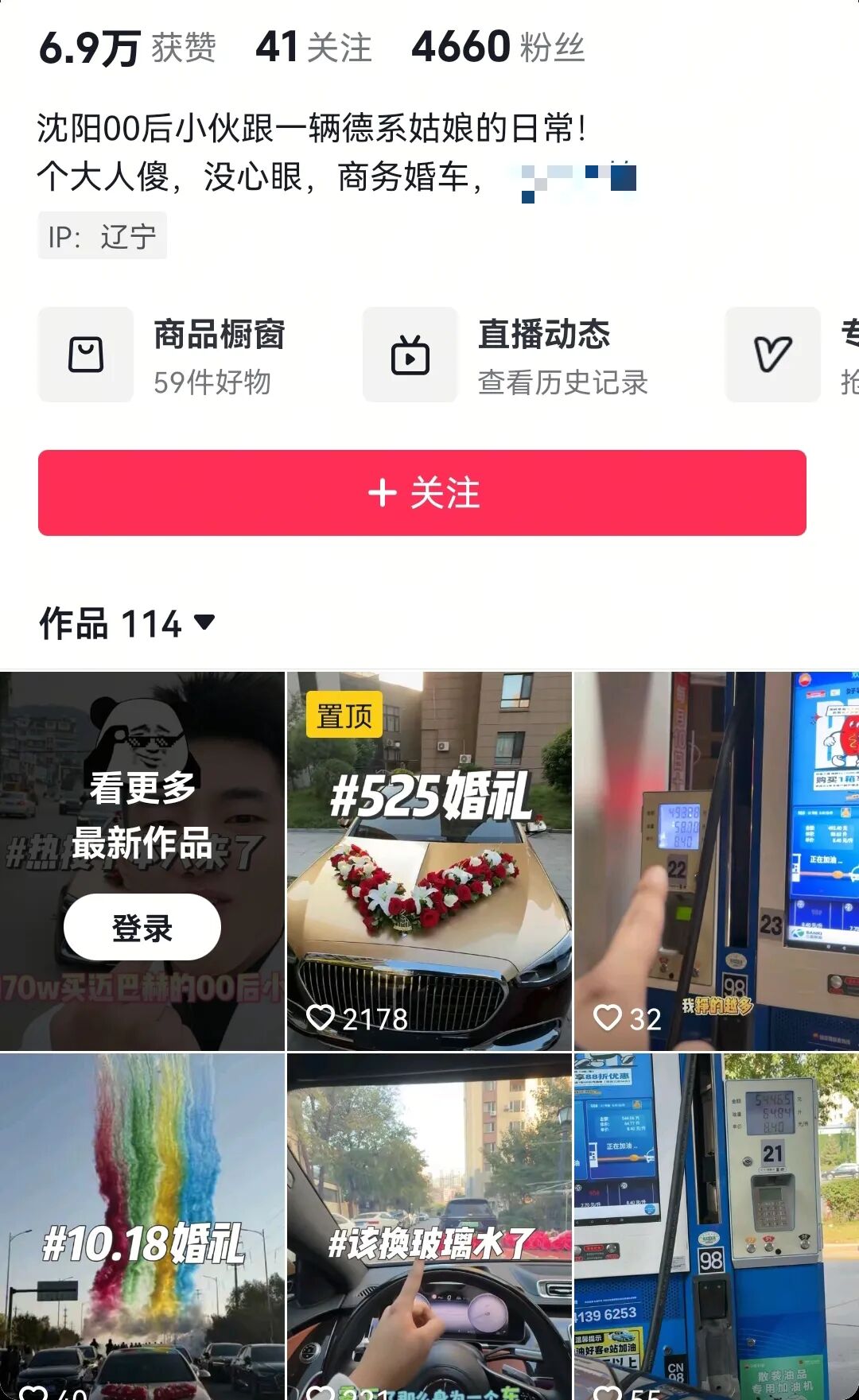Tap 登录 to see latest works
Image resolution: width=859 pixels, height=1400 pixels.
tap(142, 927)
